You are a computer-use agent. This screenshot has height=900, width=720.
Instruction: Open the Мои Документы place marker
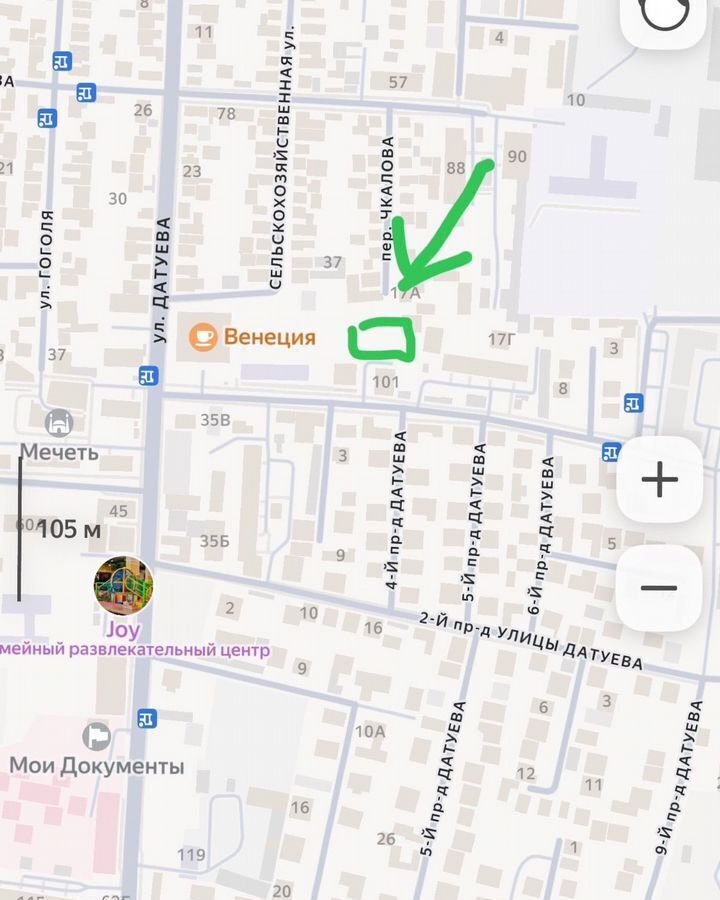(97, 737)
